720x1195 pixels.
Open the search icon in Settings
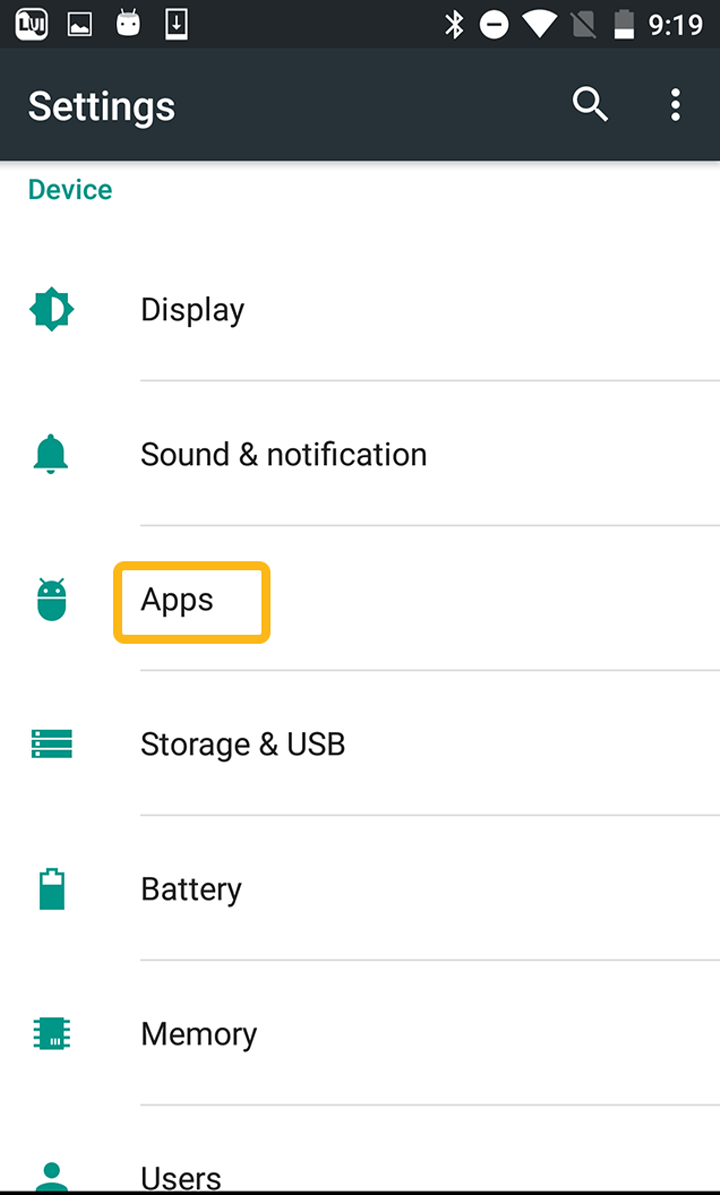coord(590,105)
